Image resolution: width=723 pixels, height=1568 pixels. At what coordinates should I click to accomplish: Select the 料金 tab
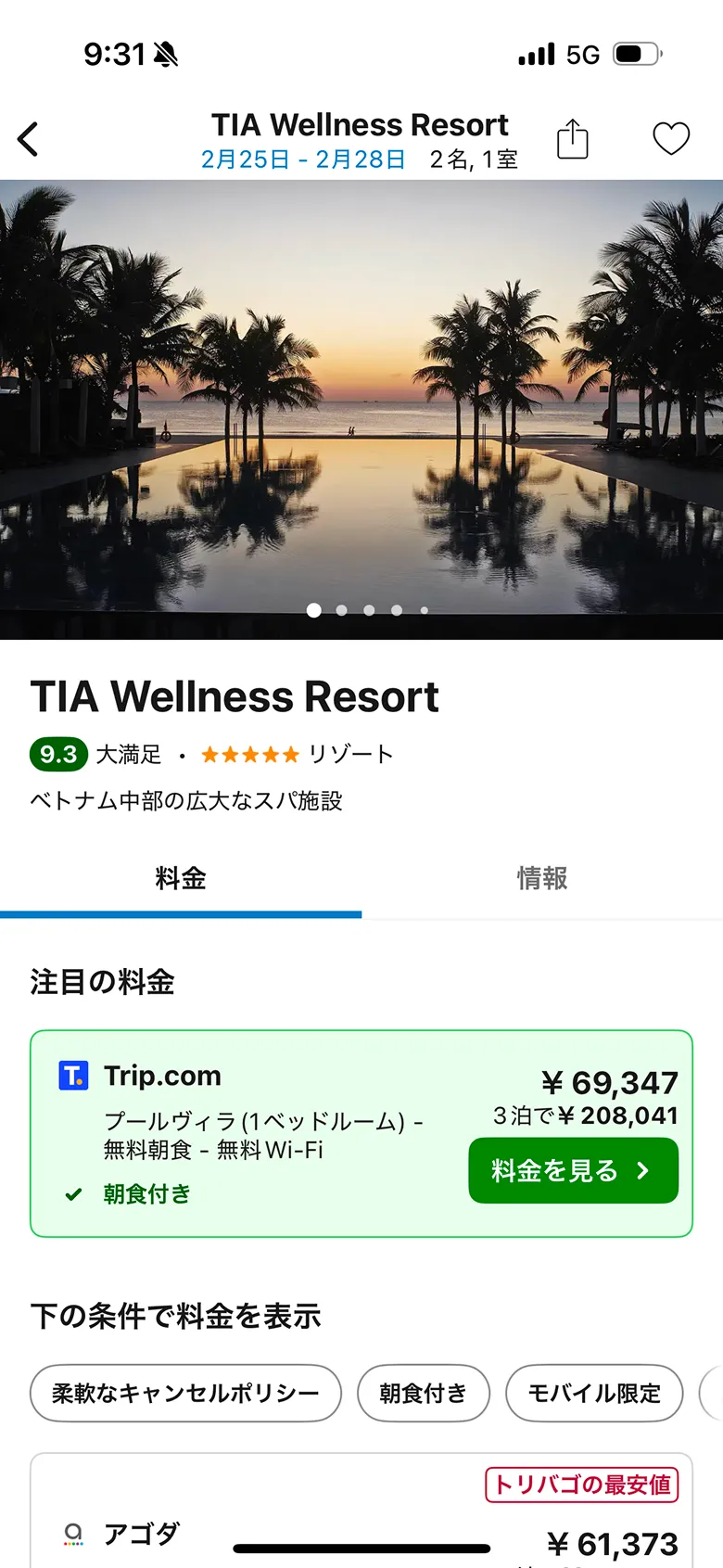pos(180,878)
